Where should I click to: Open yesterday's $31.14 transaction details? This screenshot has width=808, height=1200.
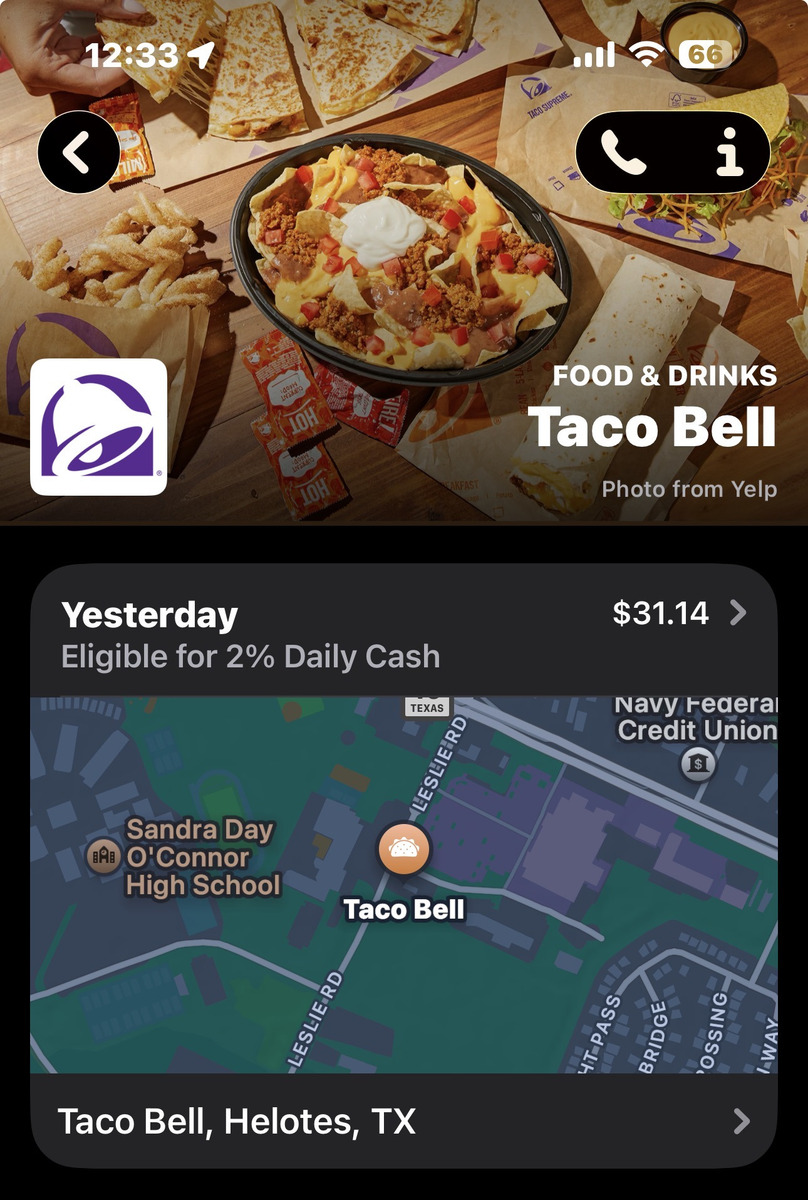pyautogui.click(x=403, y=631)
